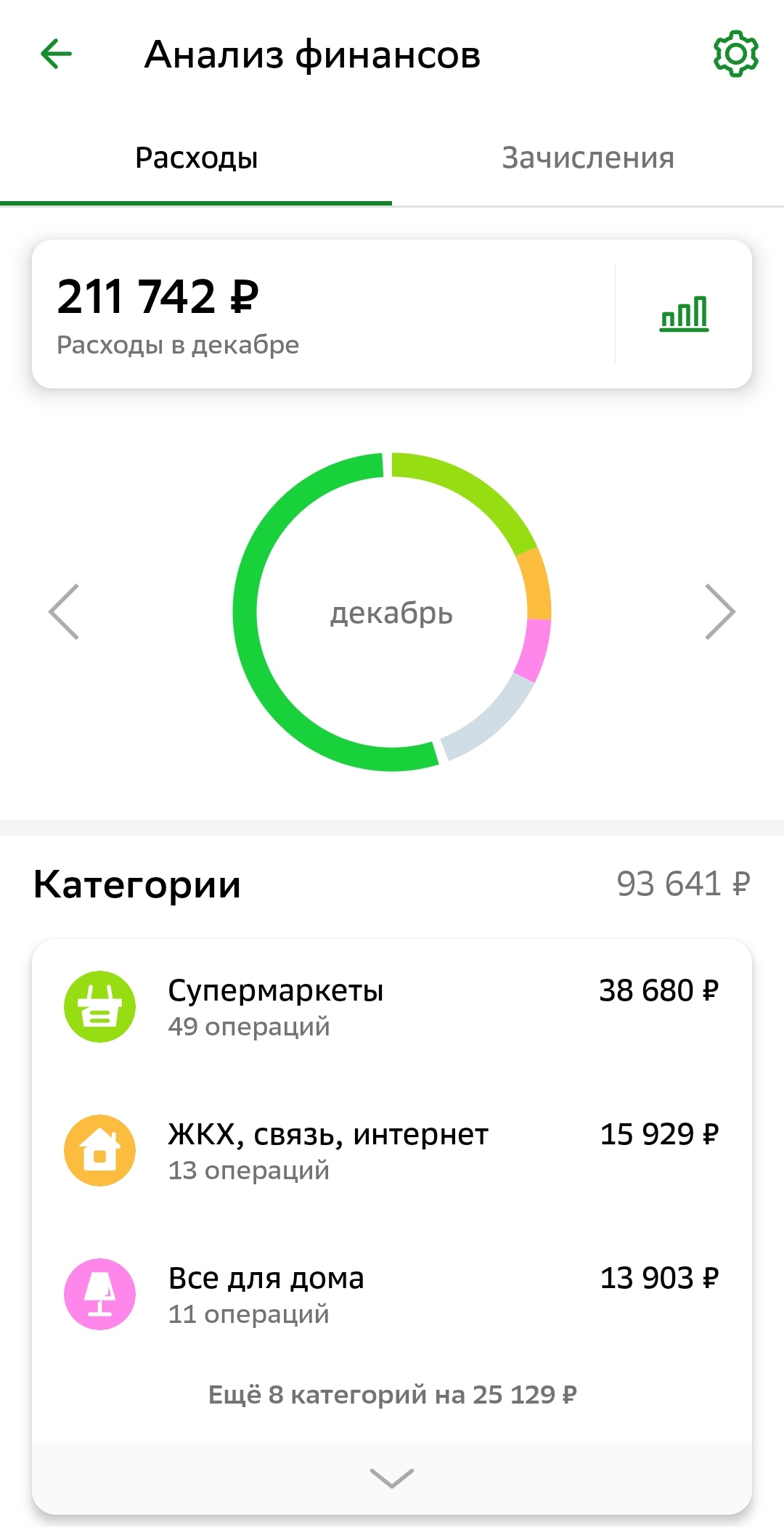Open the settings gear

click(x=735, y=54)
